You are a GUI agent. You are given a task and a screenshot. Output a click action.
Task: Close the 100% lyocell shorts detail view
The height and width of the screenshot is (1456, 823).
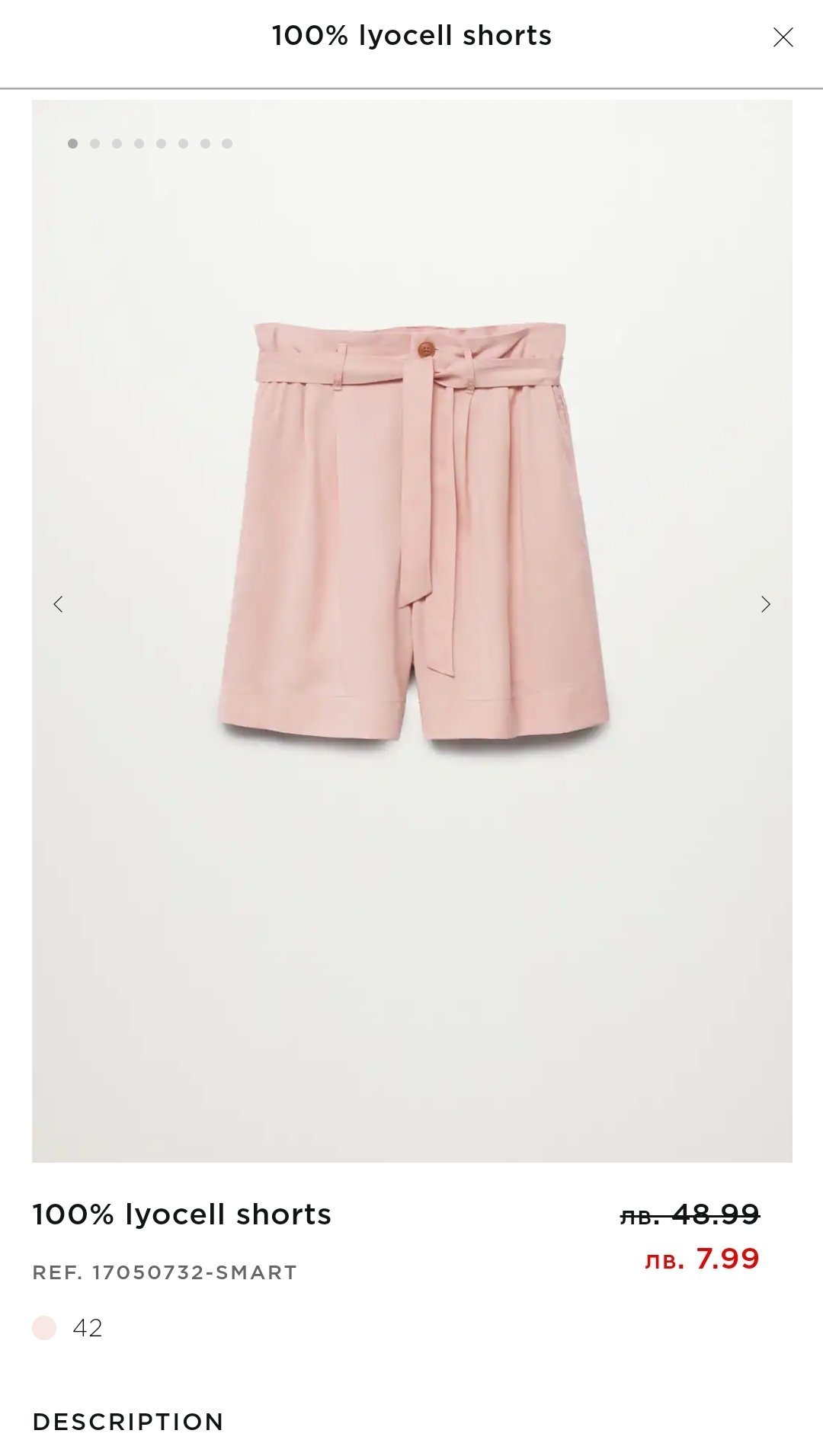pos(783,37)
